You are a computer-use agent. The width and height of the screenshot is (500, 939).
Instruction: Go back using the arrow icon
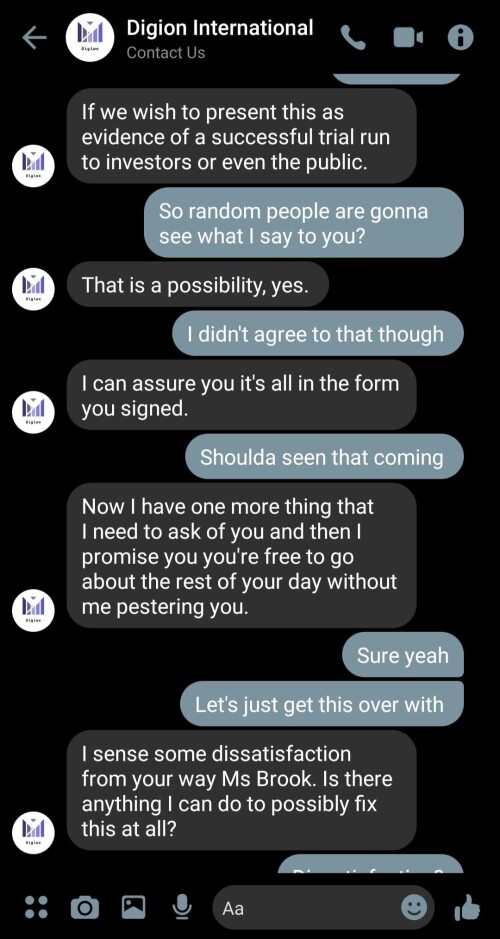tap(35, 38)
